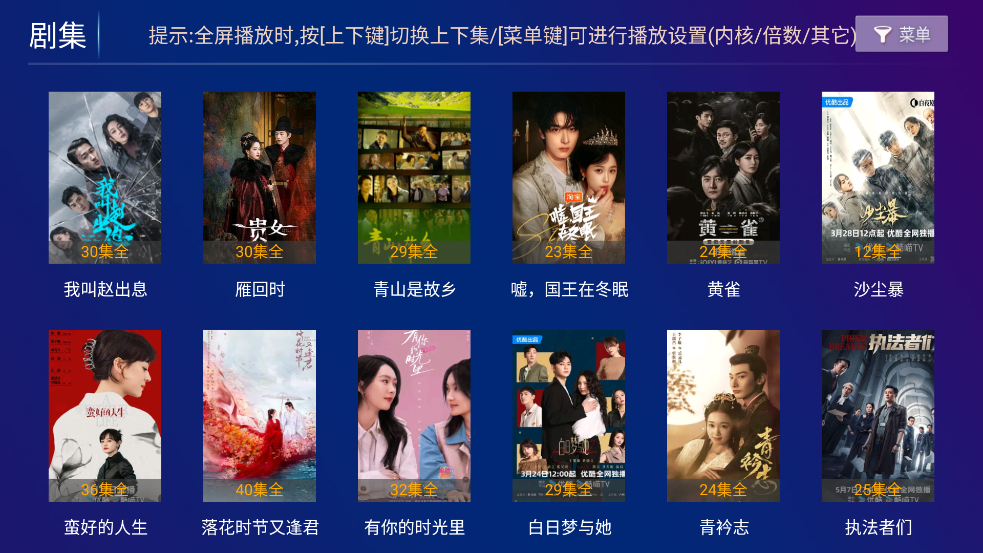Select the series 执法者们

tap(878, 416)
